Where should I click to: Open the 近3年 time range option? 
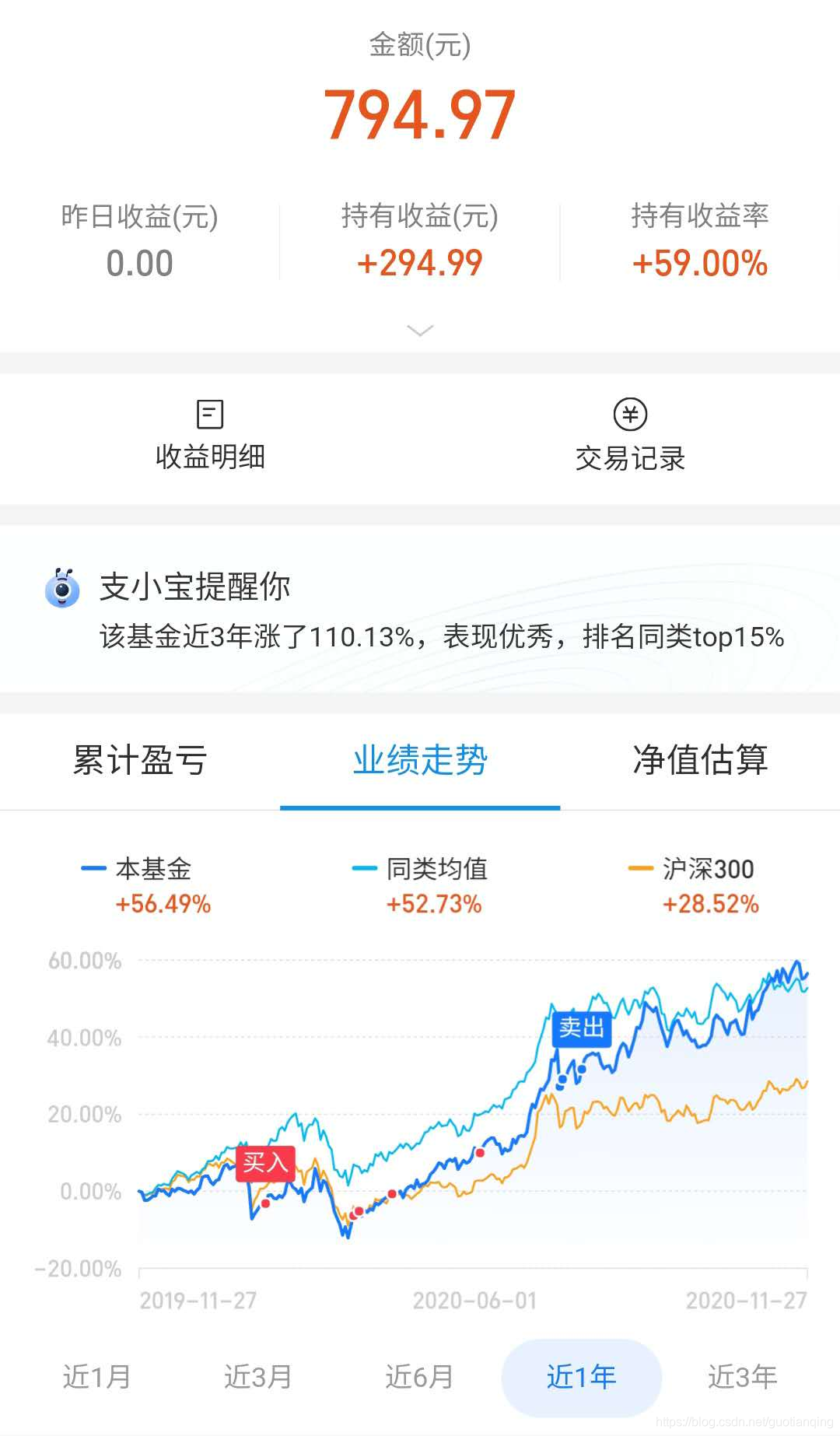pos(743,1377)
